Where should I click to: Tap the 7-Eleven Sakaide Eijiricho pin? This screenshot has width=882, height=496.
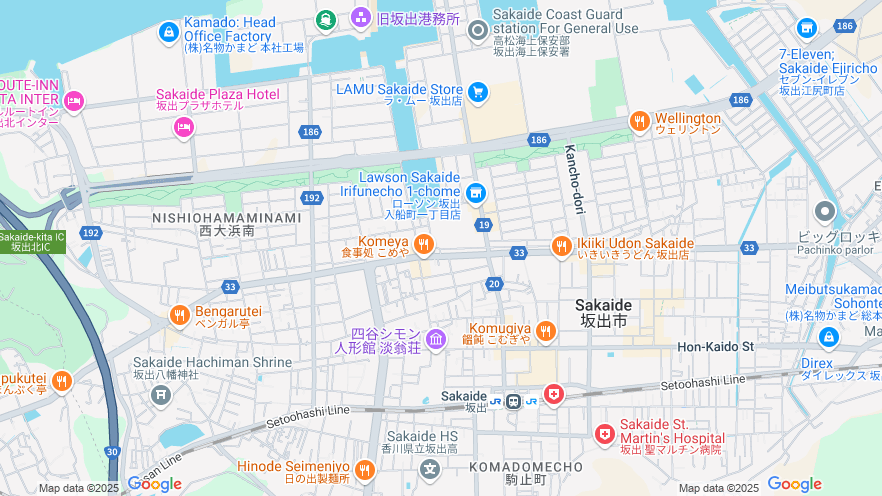pyautogui.click(x=807, y=29)
